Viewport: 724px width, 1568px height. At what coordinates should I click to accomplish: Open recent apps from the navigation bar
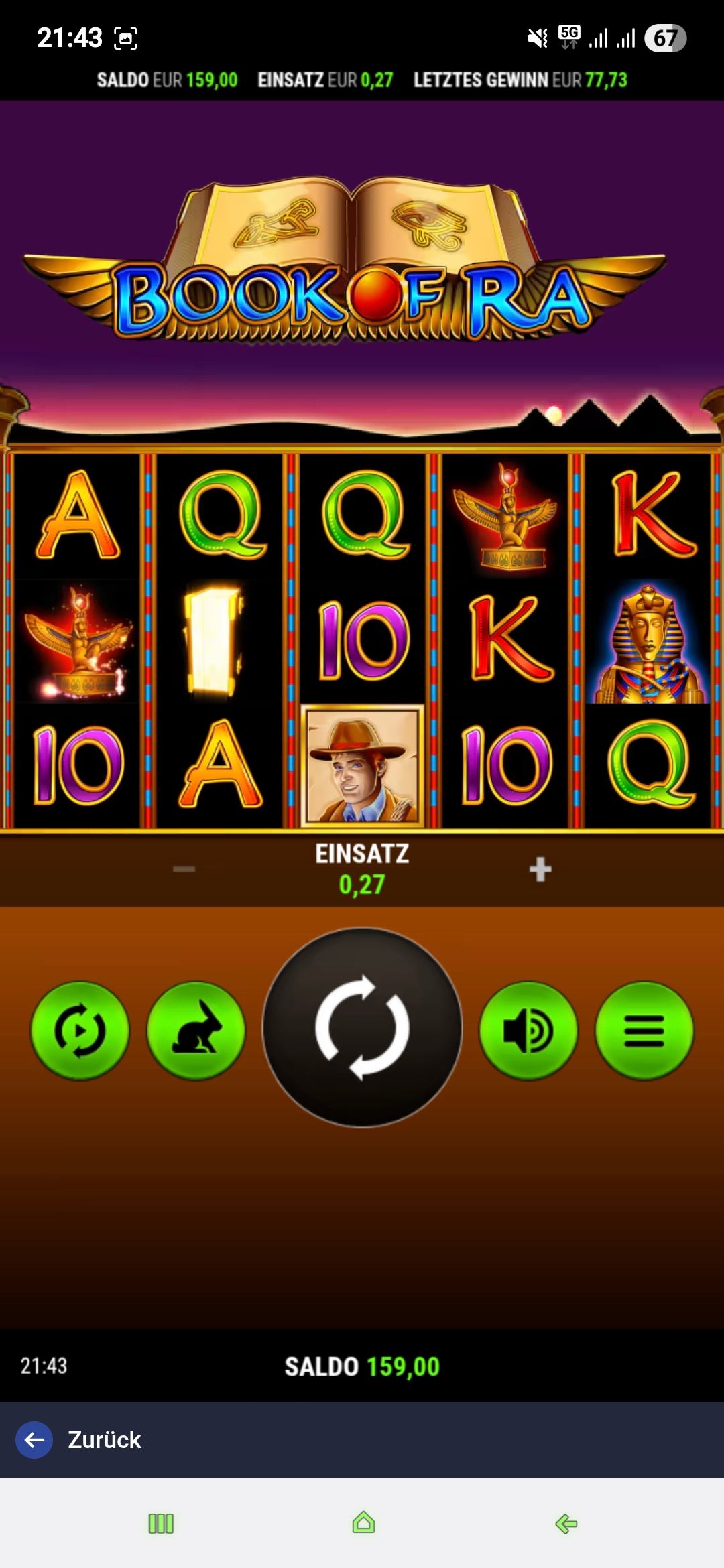point(161,1524)
